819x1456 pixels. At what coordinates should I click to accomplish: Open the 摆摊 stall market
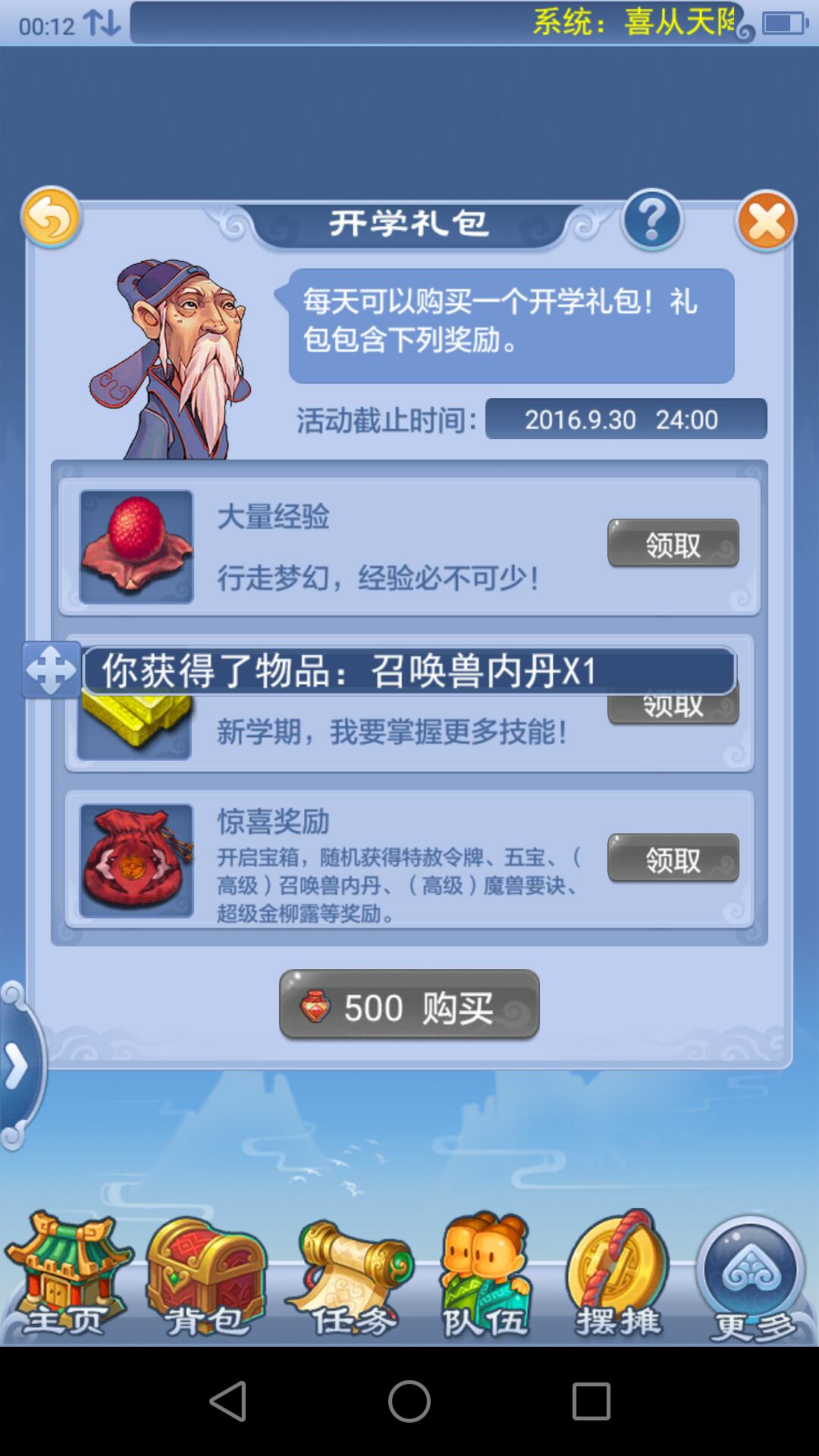tap(619, 1278)
